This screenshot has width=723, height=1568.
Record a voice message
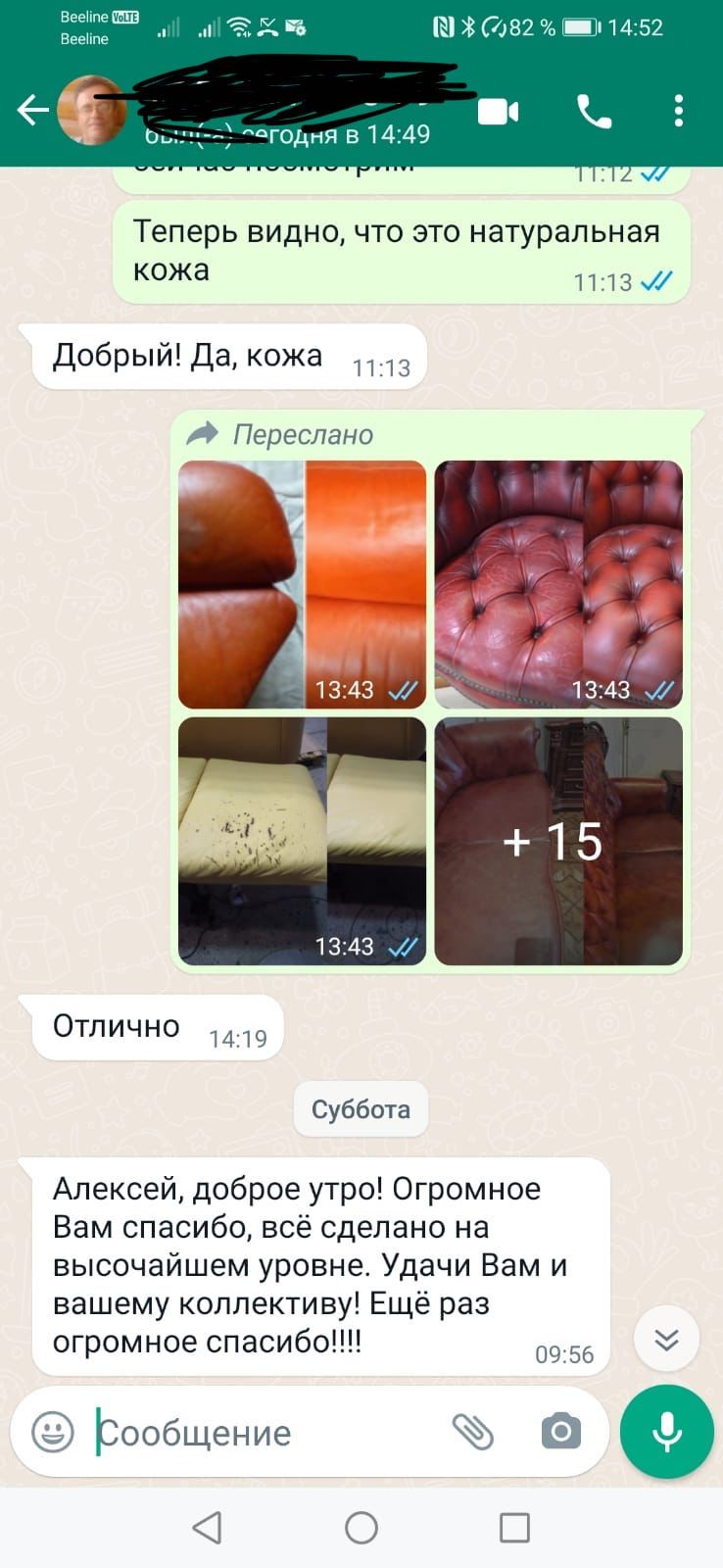(667, 1432)
